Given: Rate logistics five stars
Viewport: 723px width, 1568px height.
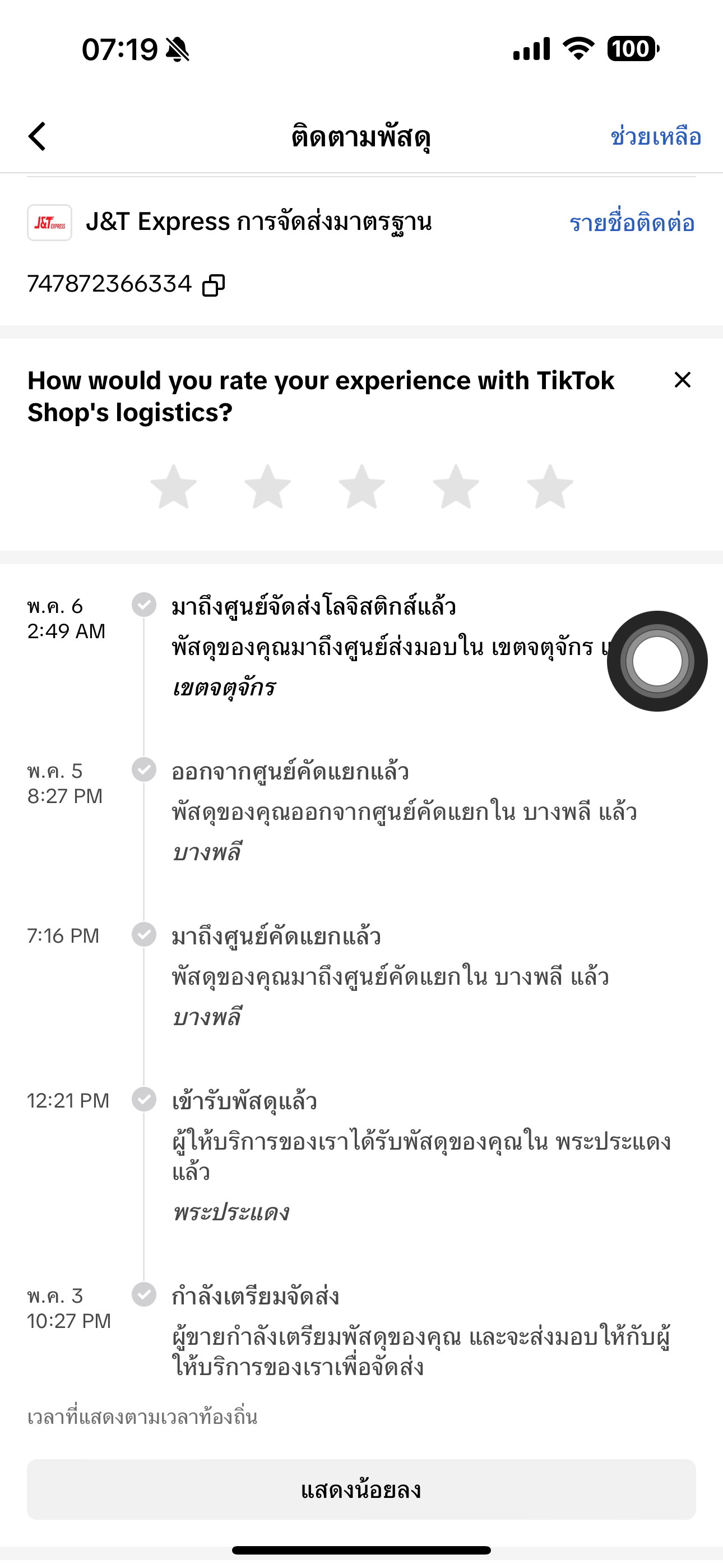Looking at the screenshot, I should tap(550, 486).
